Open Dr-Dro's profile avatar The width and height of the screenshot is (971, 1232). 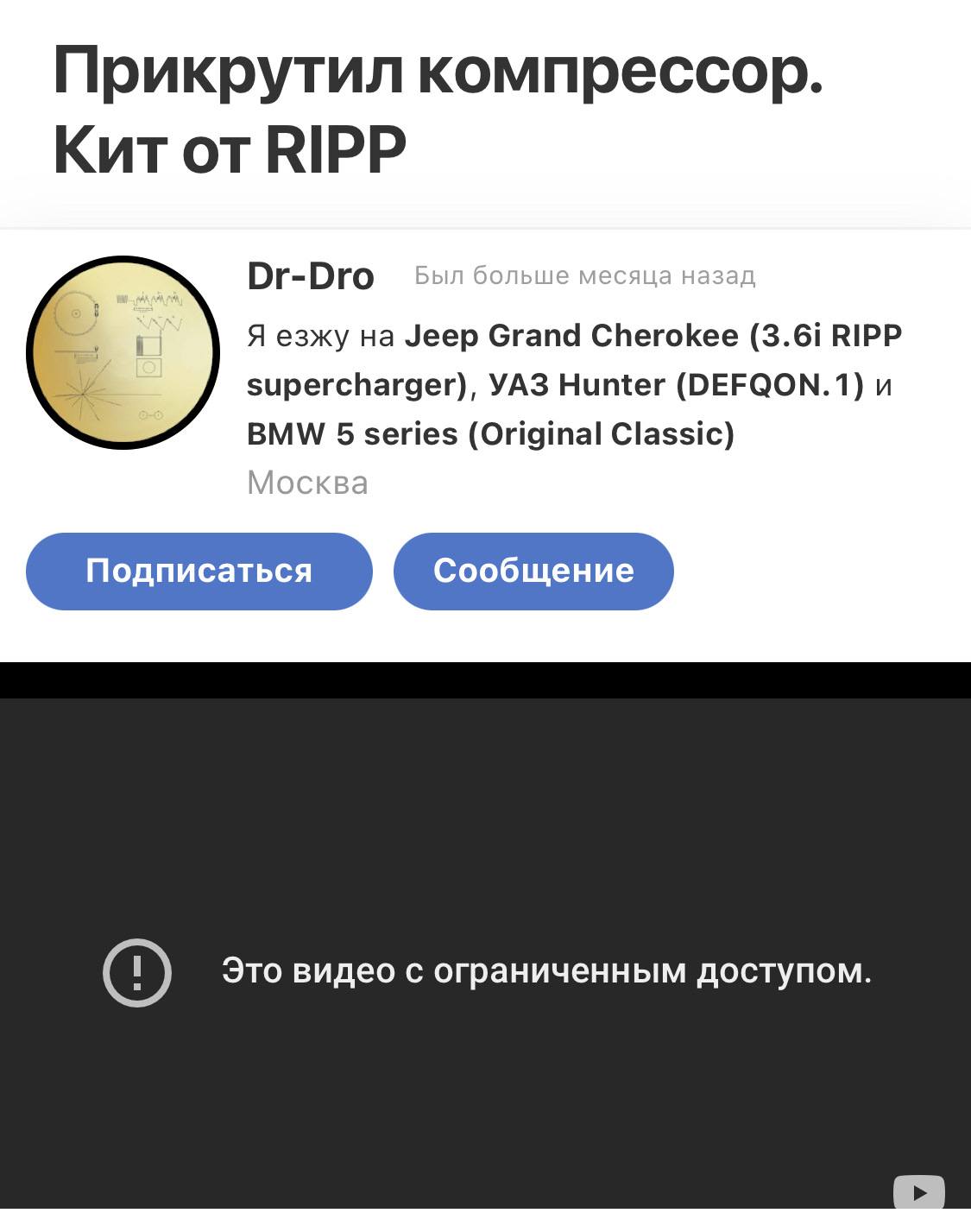point(123,352)
